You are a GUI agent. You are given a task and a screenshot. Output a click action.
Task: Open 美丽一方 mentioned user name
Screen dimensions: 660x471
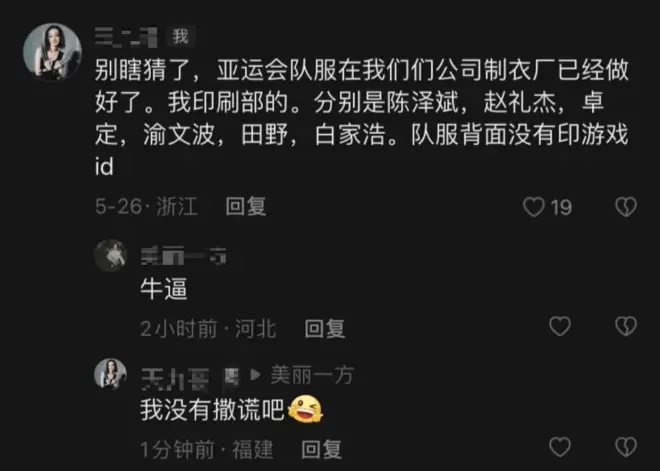pos(311,375)
